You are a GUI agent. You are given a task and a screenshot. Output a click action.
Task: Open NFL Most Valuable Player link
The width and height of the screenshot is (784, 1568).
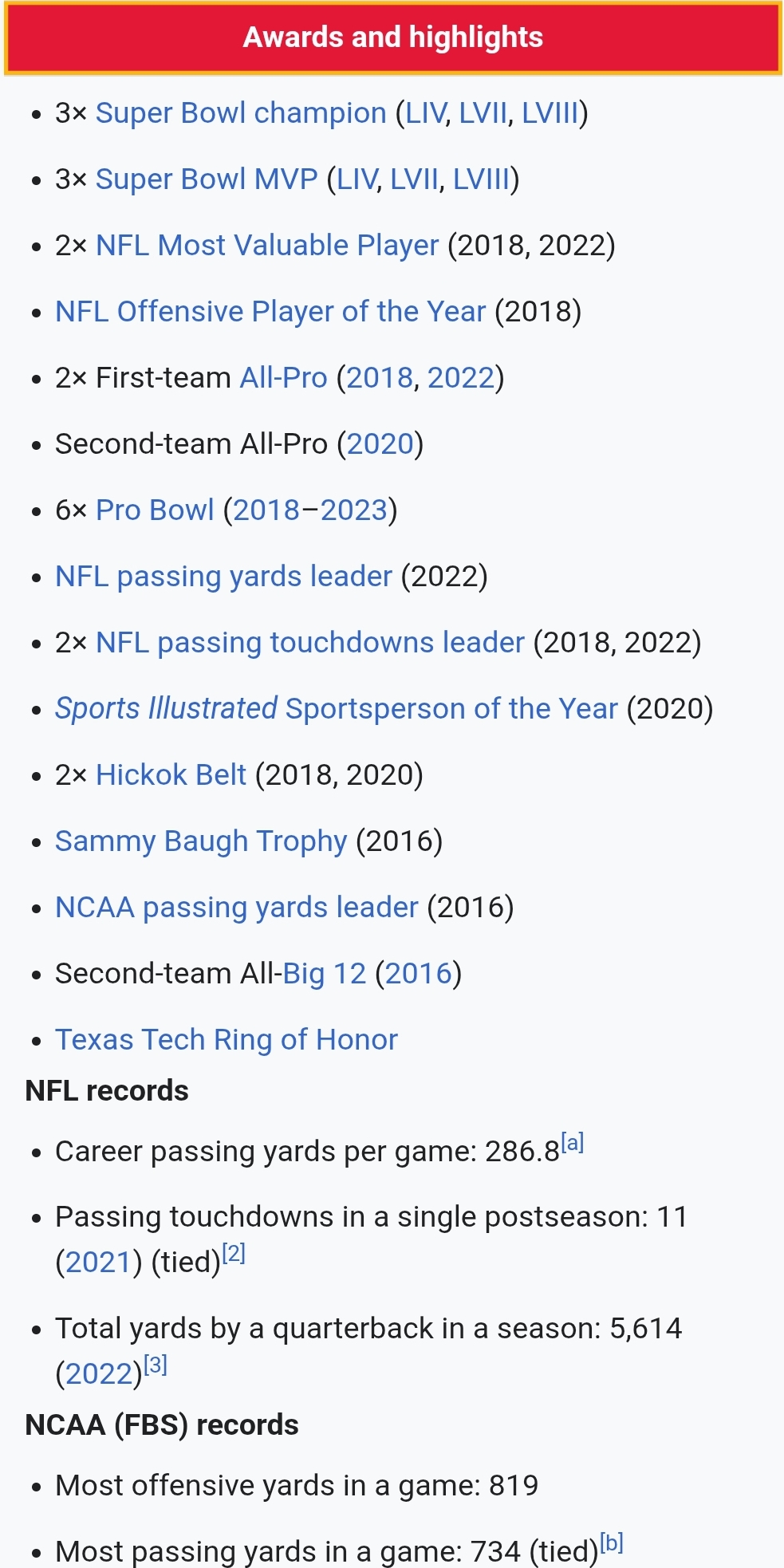(x=267, y=246)
